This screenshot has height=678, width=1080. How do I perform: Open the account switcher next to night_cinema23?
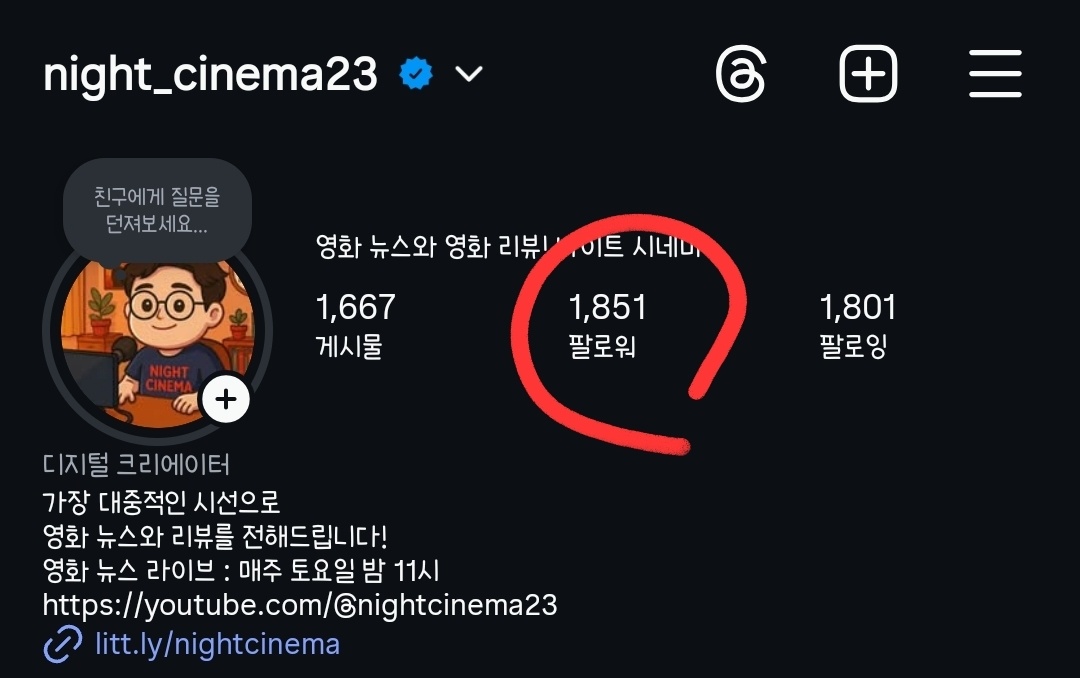click(468, 75)
